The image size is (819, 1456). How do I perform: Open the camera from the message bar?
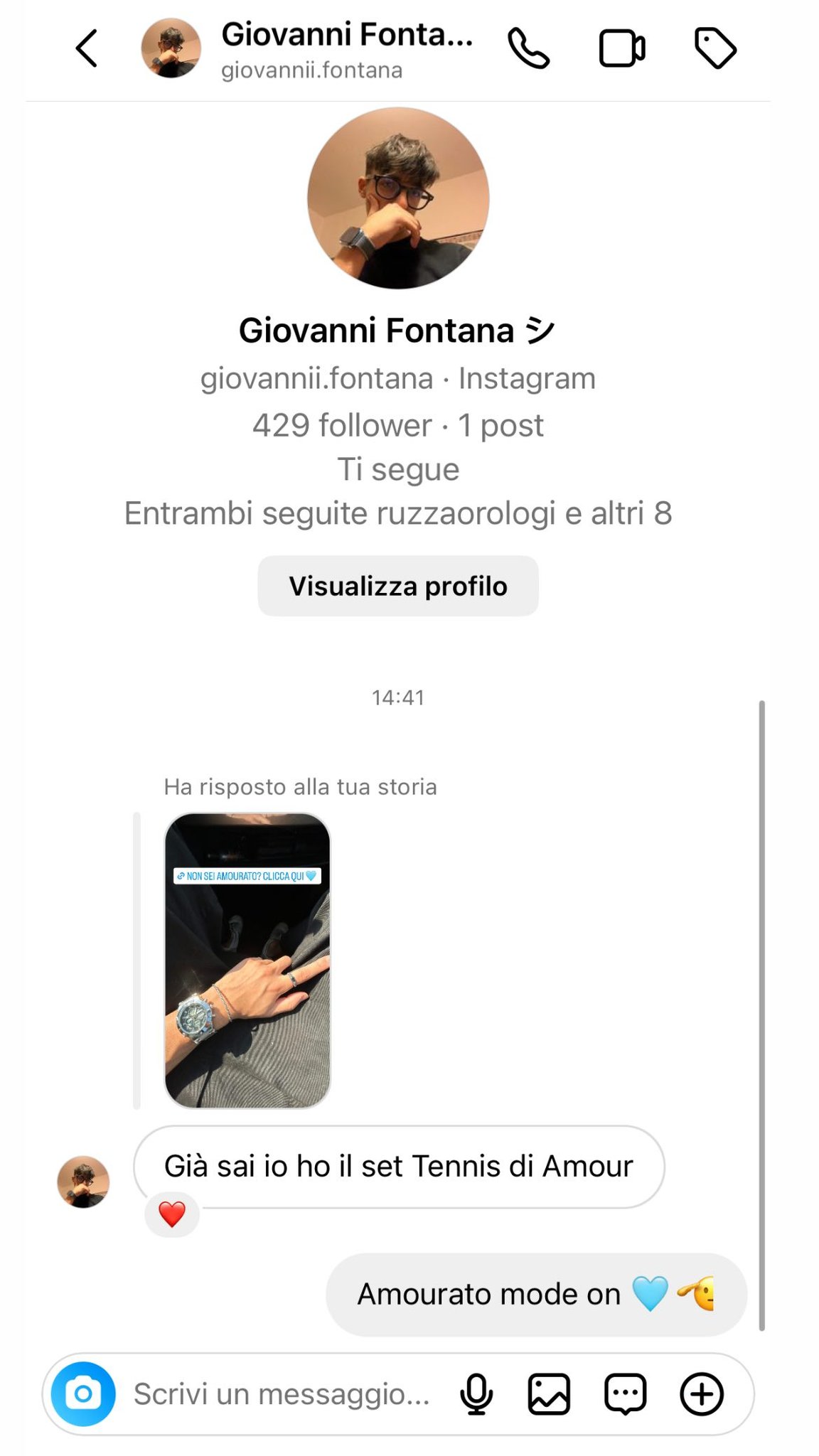pyautogui.click(x=83, y=1393)
